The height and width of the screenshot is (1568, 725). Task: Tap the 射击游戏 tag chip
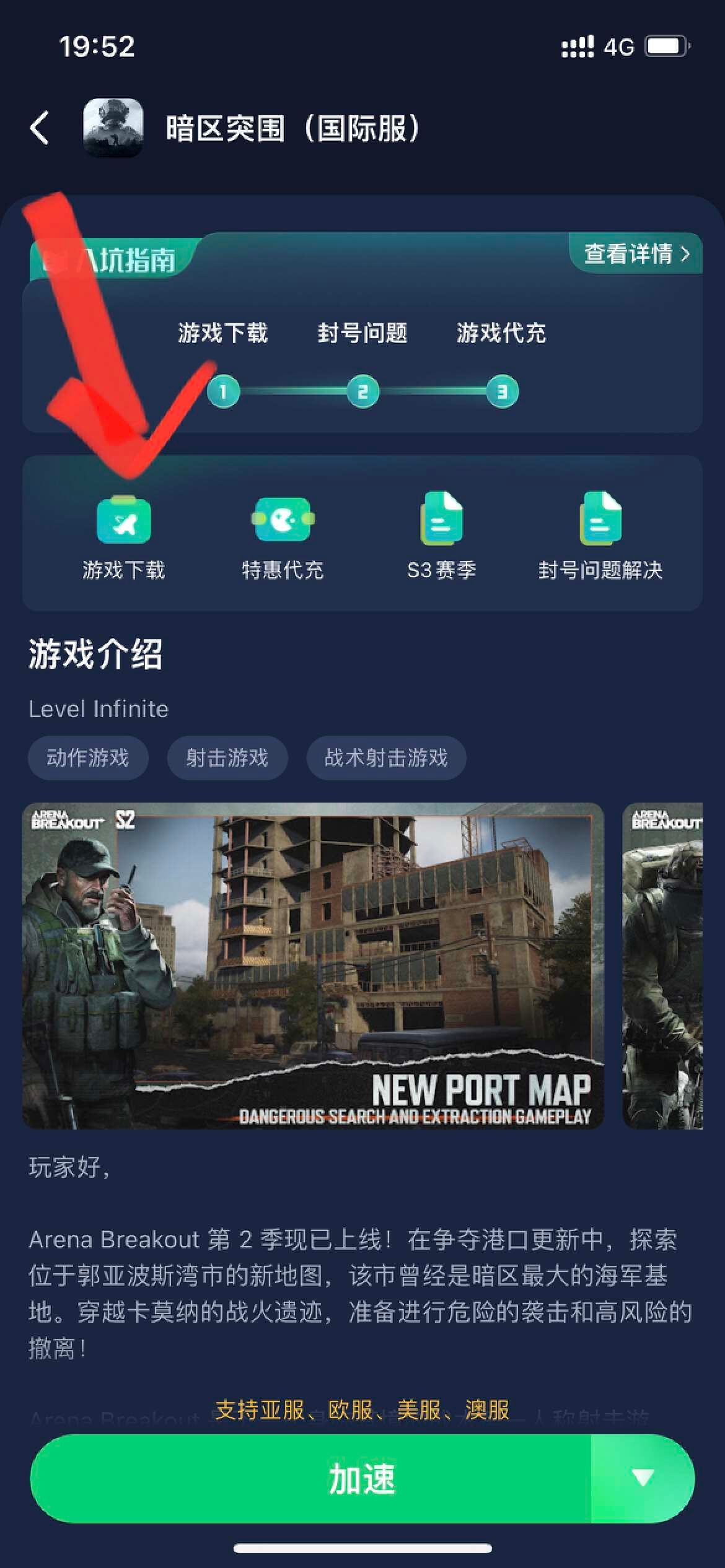227,757
